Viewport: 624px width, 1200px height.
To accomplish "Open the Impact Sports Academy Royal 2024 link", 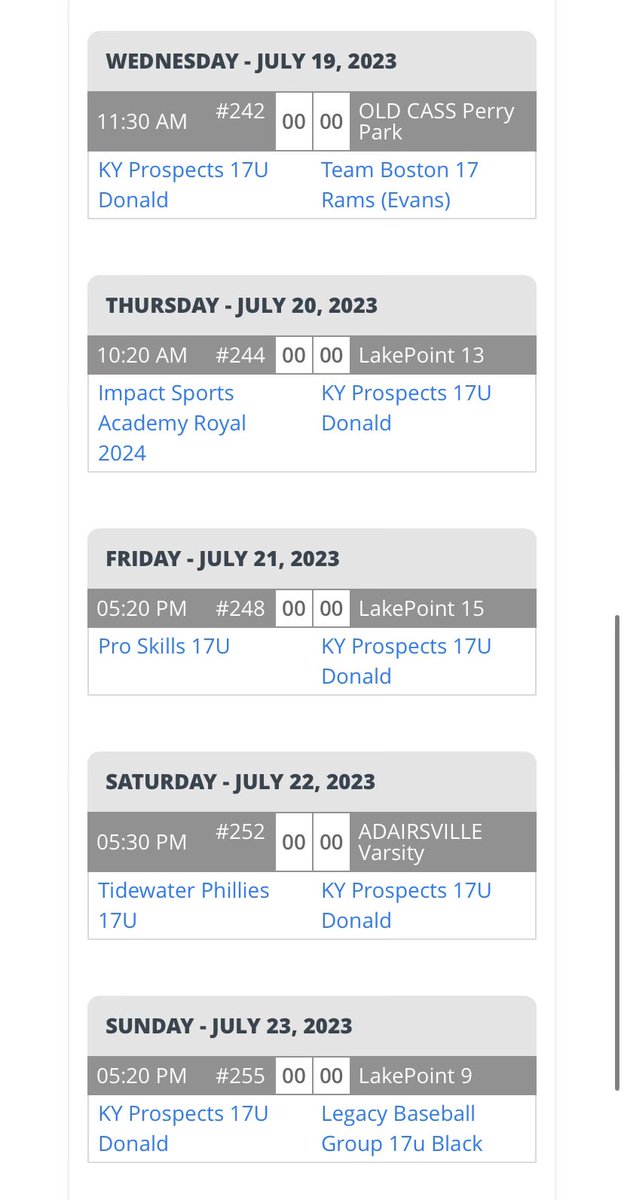I will coord(172,423).
